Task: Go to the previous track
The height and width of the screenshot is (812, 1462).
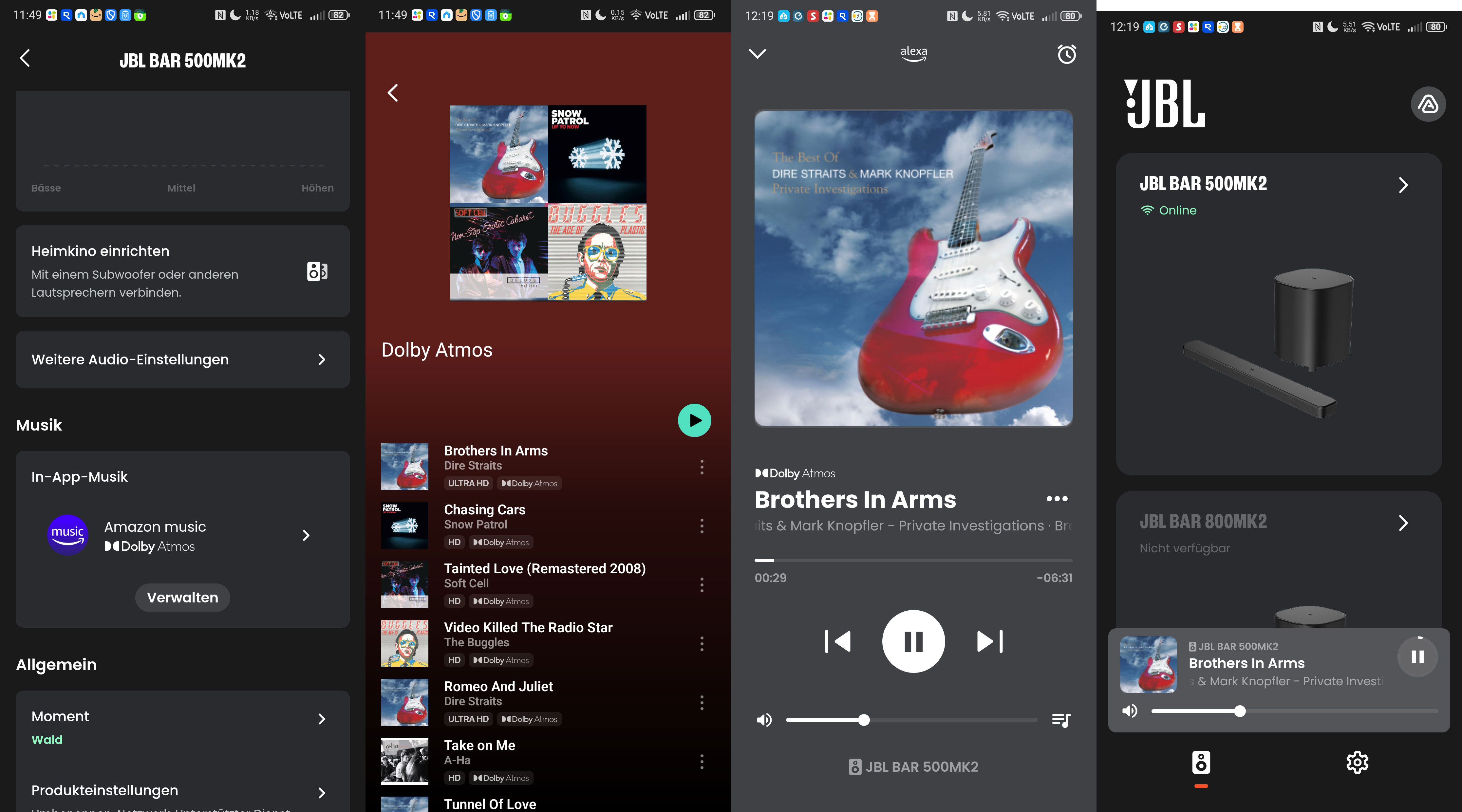Action: pos(838,641)
